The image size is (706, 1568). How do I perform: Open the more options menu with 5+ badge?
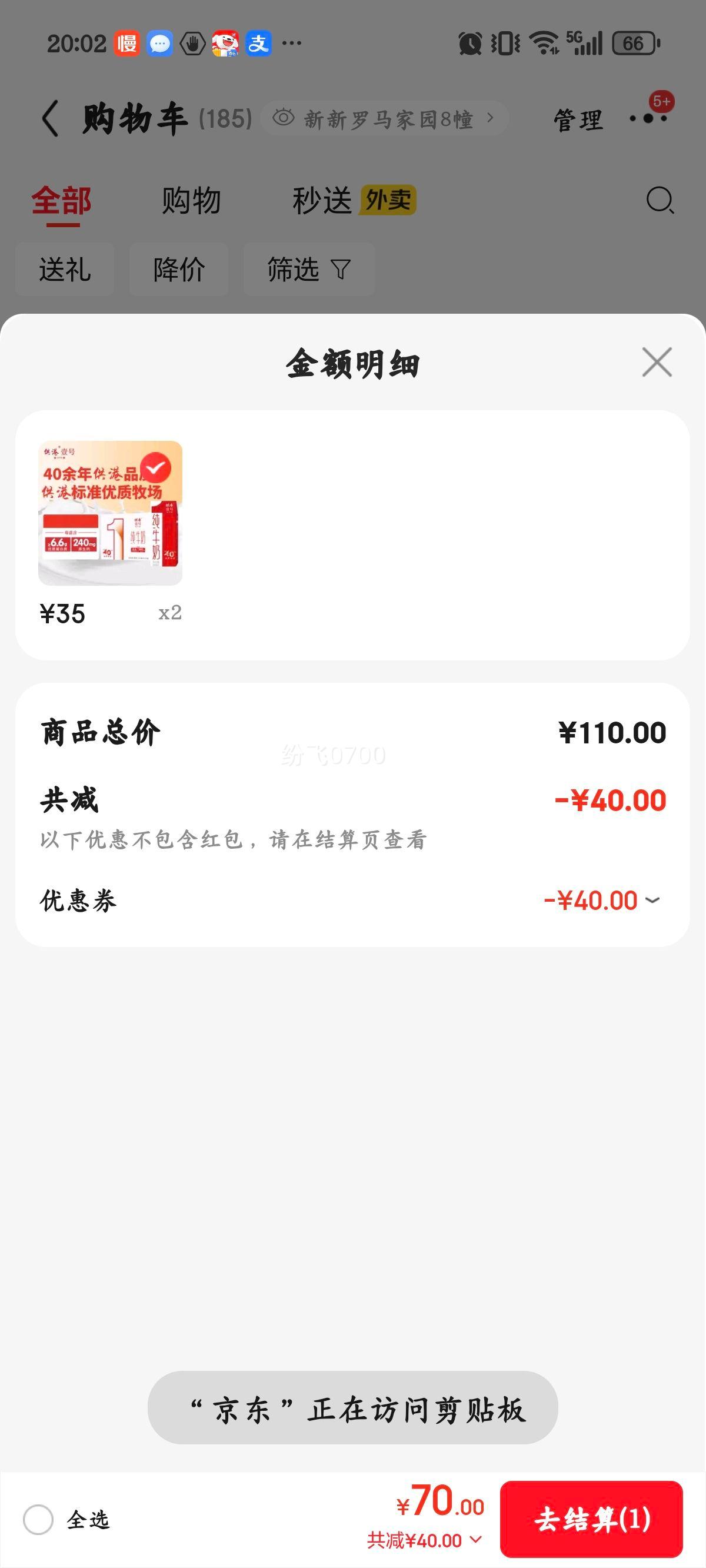coord(648,119)
